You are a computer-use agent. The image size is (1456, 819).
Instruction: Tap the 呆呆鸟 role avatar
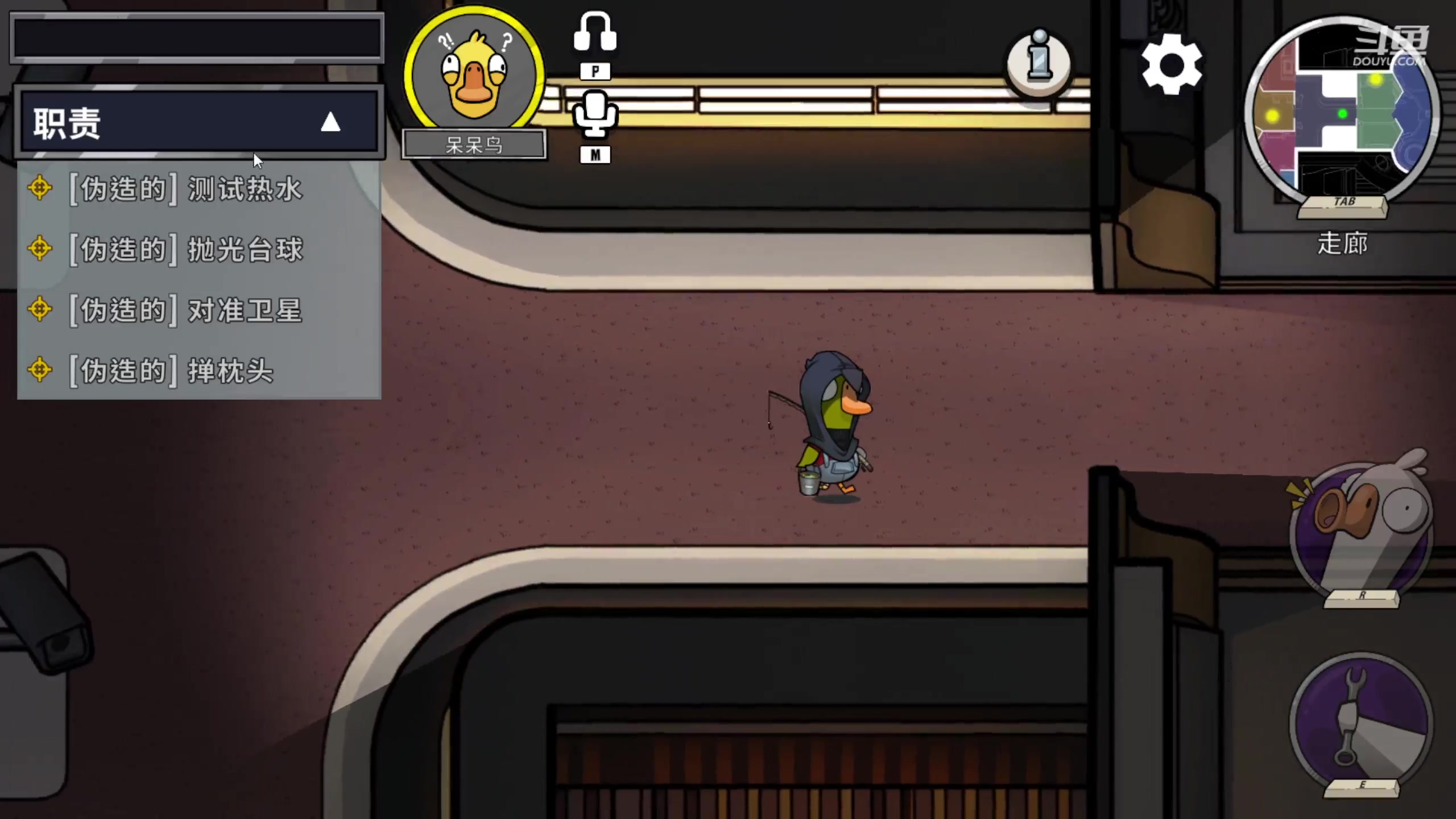point(474,71)
